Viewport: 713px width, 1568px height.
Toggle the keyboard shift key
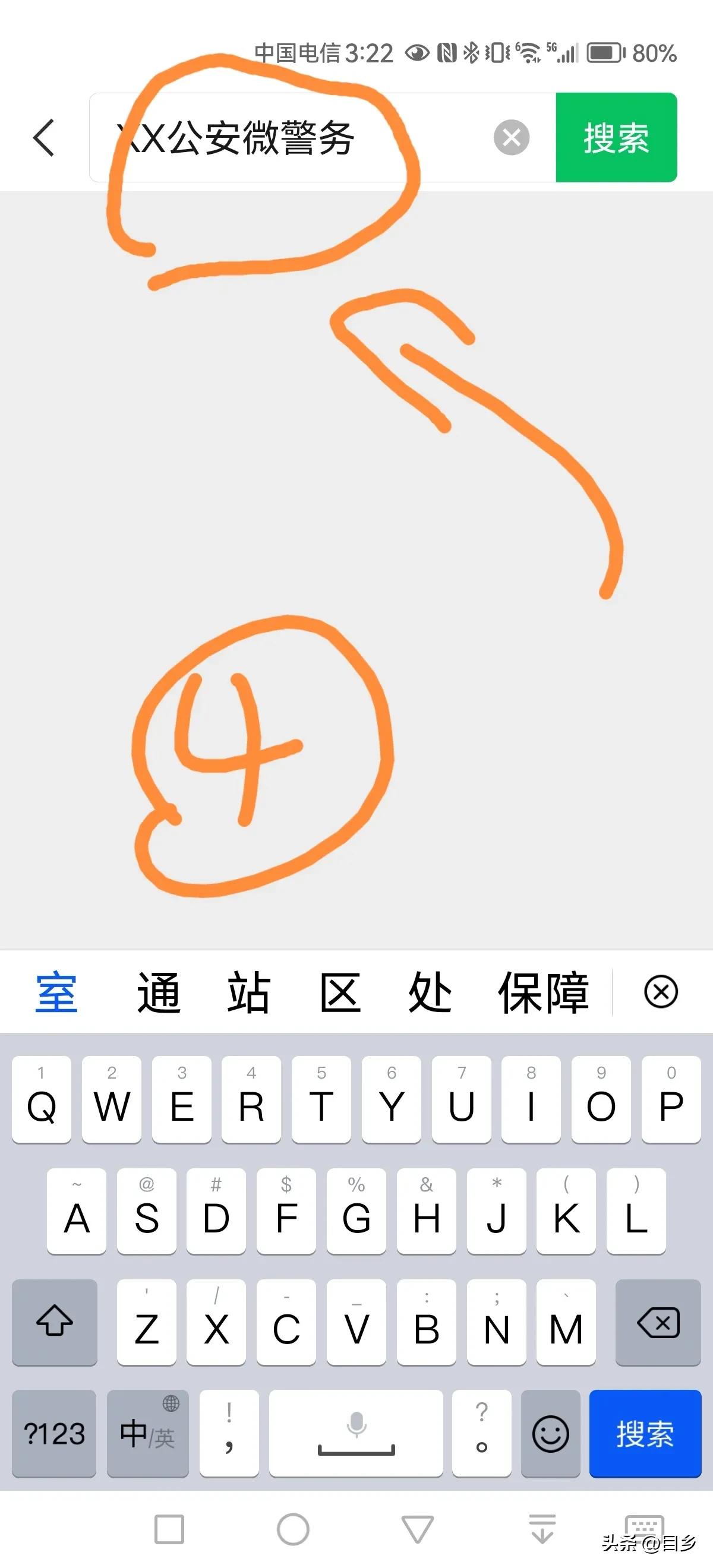point(55,1322)
